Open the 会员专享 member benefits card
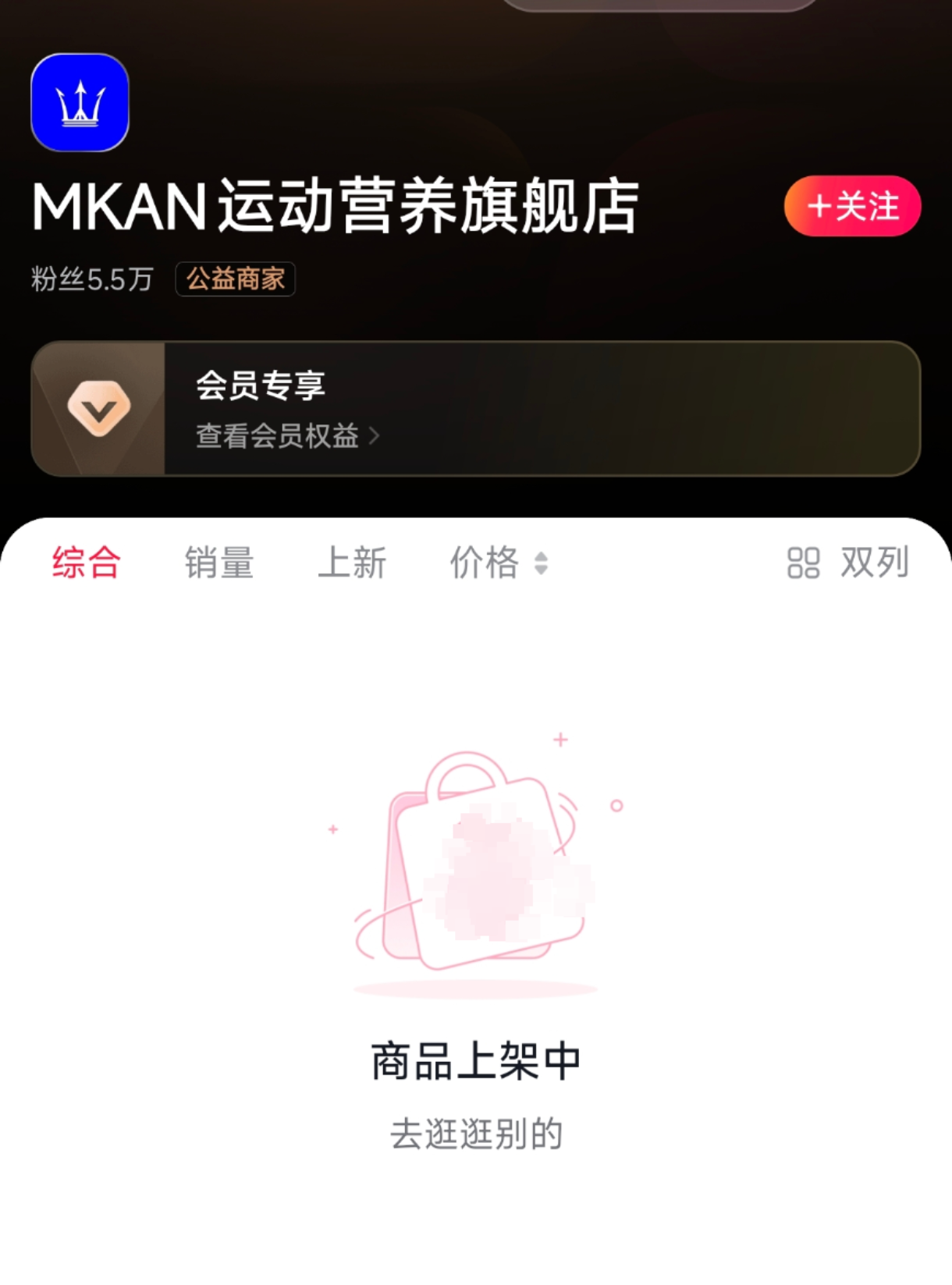This screenshot has height=1285, width=952. 475,409
